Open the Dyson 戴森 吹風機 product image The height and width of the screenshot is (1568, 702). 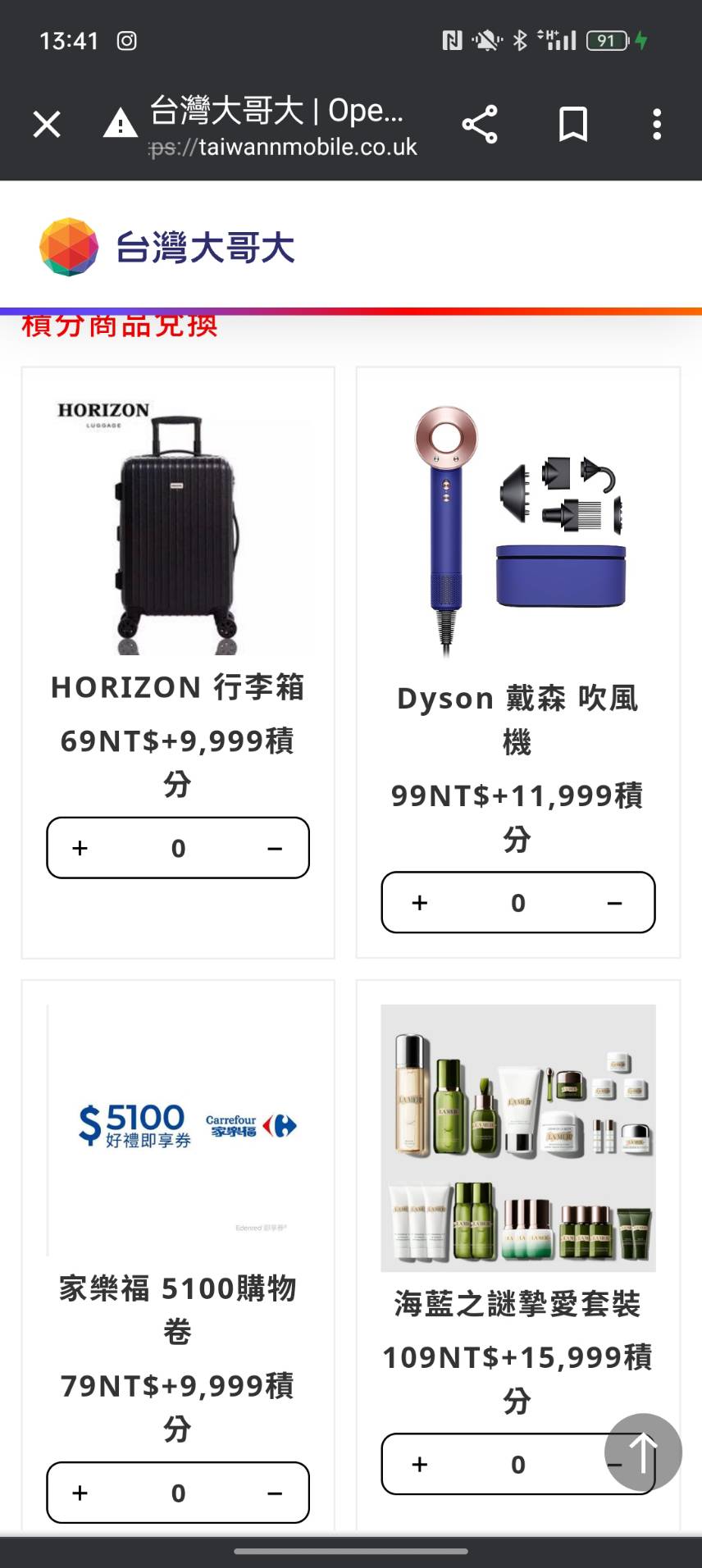[518, 525]
